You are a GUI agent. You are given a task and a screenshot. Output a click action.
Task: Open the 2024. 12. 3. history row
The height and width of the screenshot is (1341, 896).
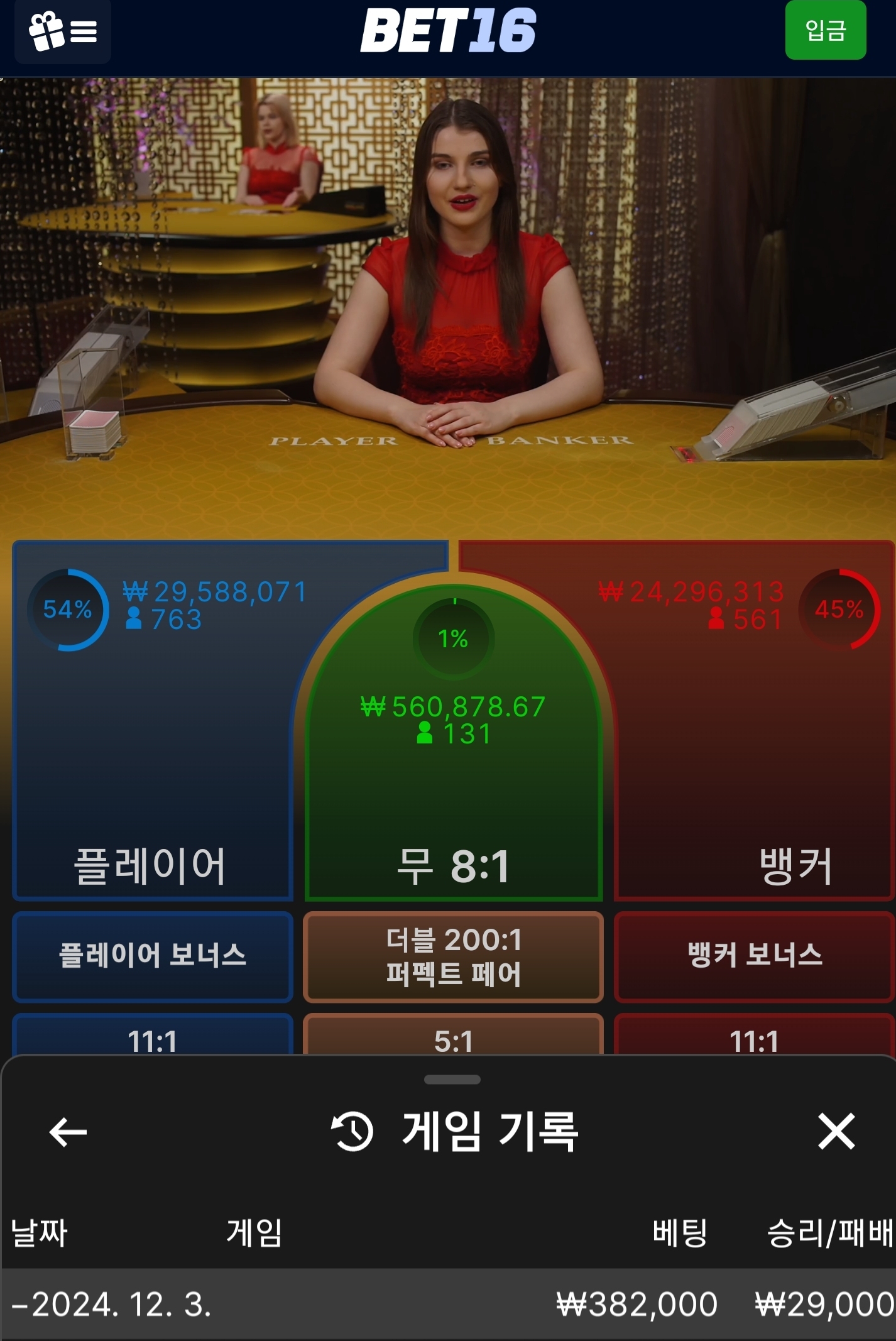[x=448, y=1304]
